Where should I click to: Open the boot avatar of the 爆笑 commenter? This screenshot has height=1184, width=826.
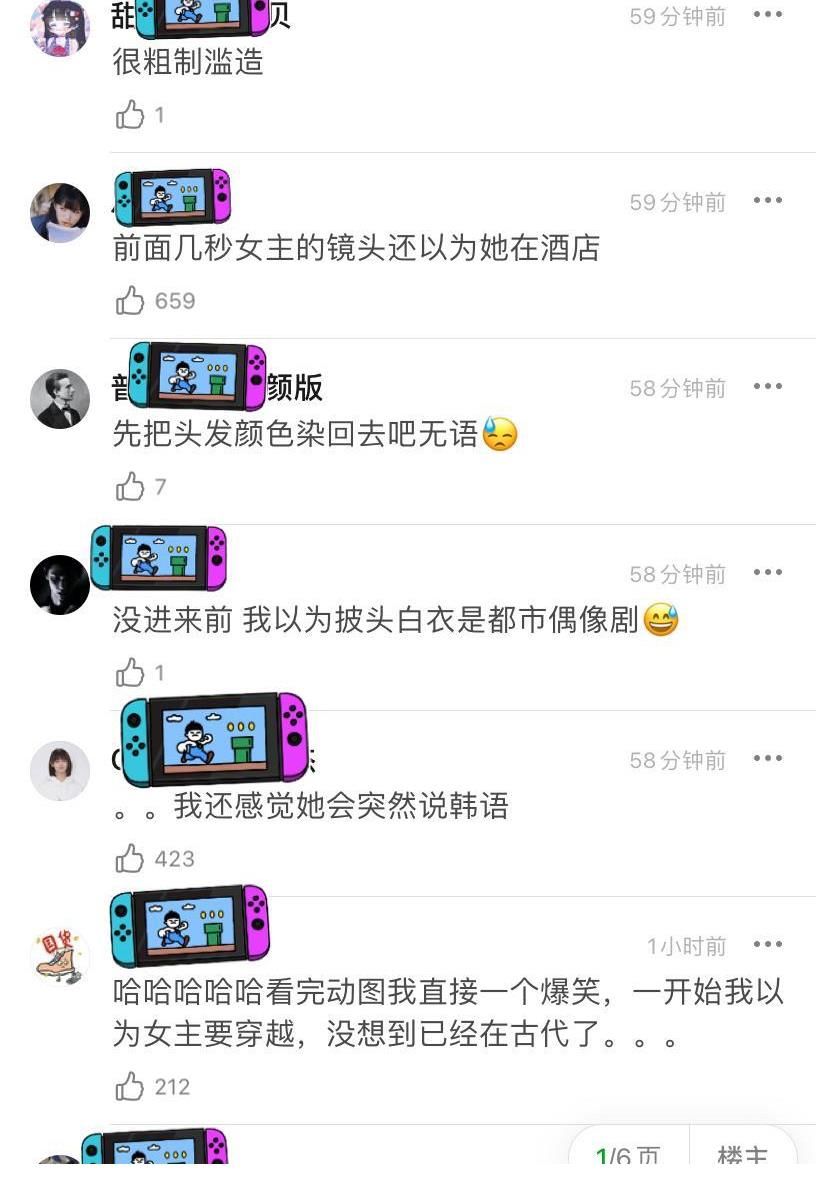[x=60, y=955]
